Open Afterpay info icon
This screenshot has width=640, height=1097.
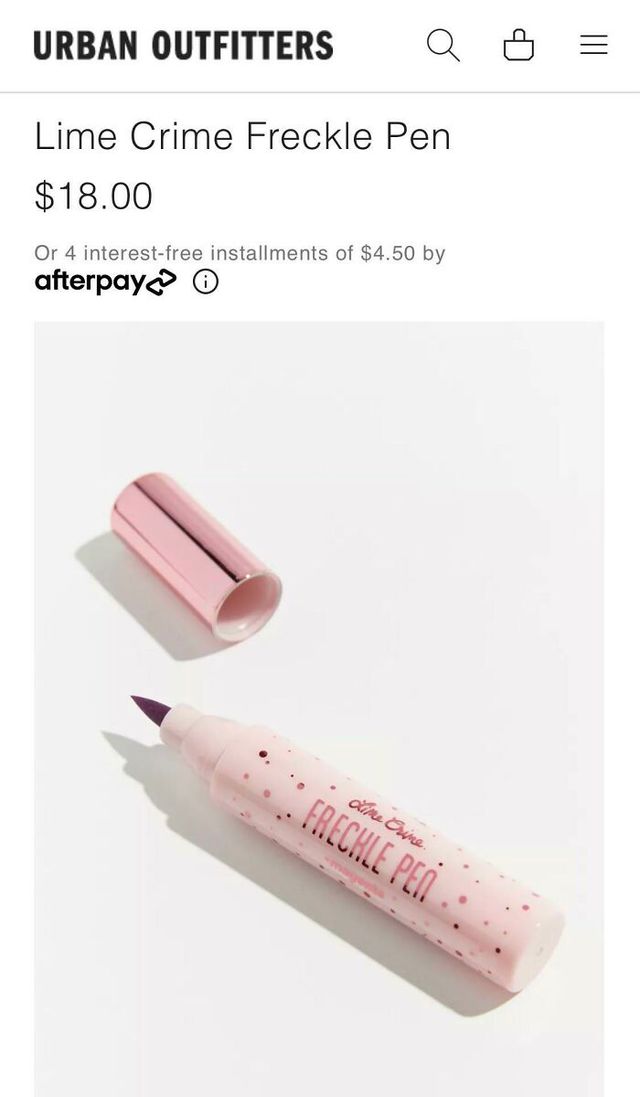(205, 282)
